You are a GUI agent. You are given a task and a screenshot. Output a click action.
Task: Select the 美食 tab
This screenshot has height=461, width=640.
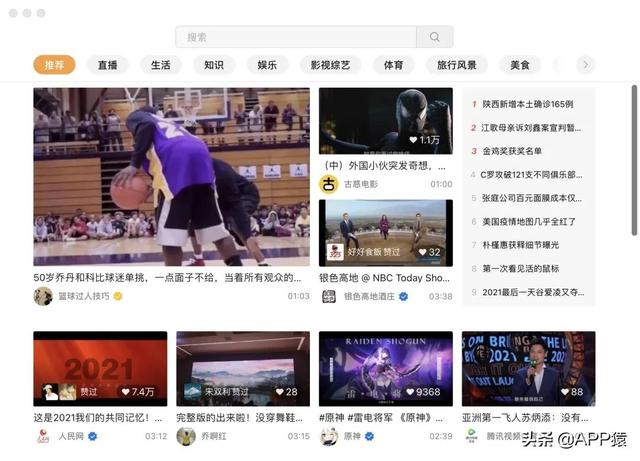pyautogui.click(x=519, y=65)
